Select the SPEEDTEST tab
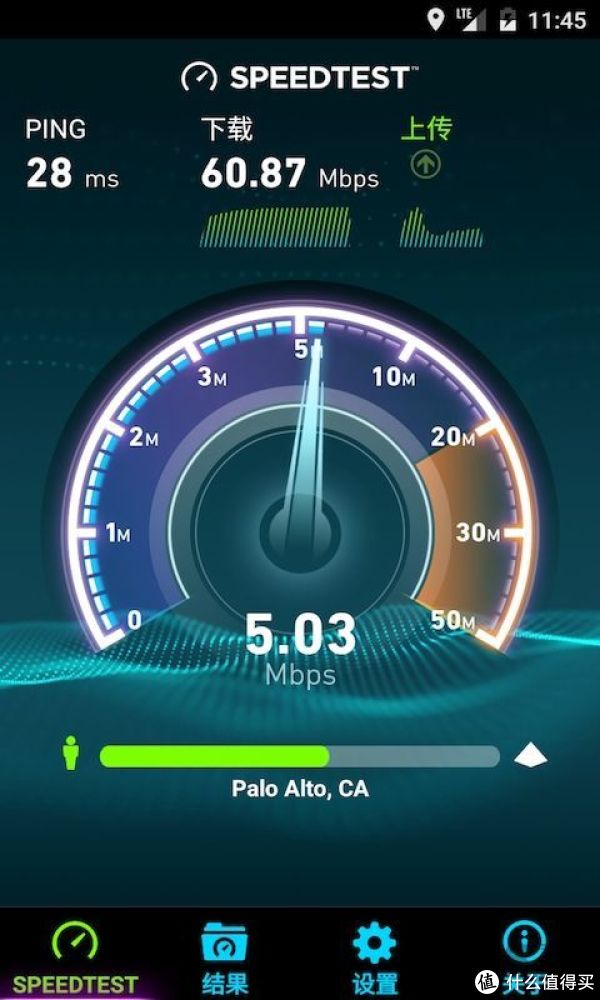600x1000 pixels. [x=75, y=955]
